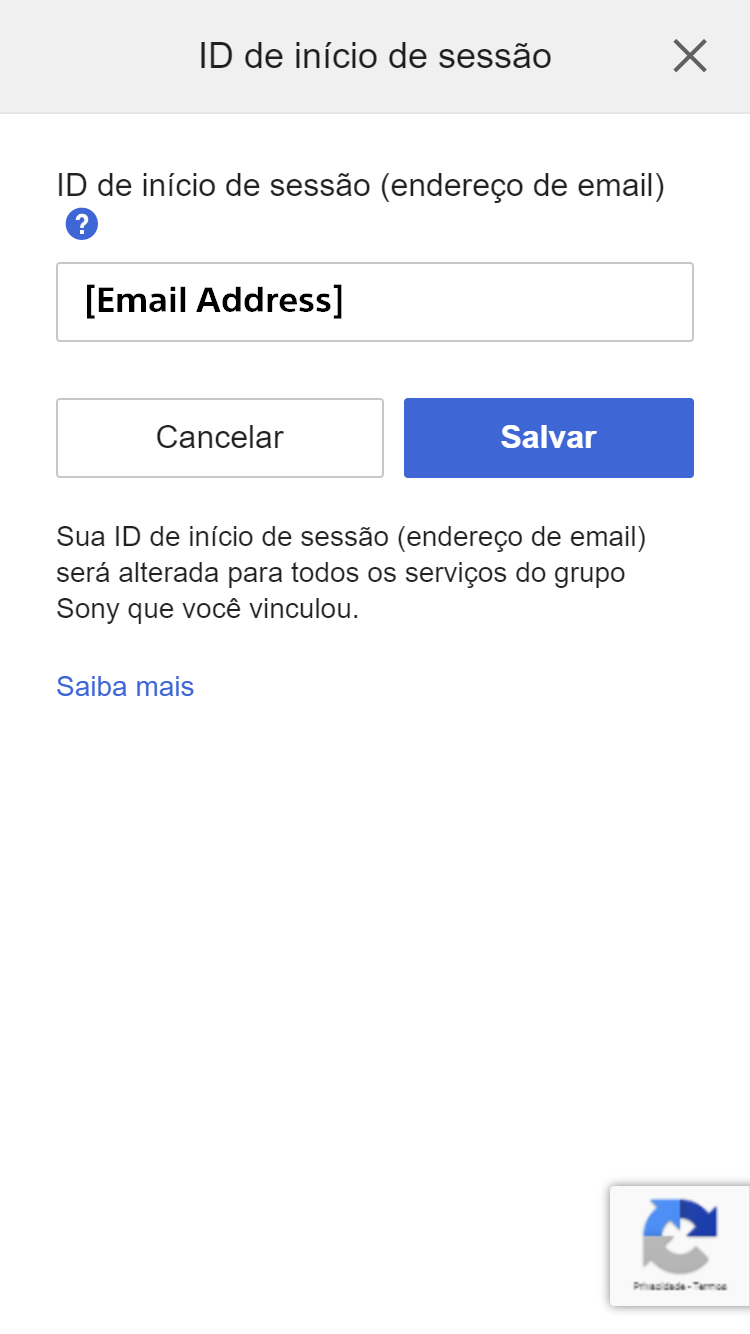Click the dialog title ID de início de sessão
750x1334 pixels.
[374, 56]
